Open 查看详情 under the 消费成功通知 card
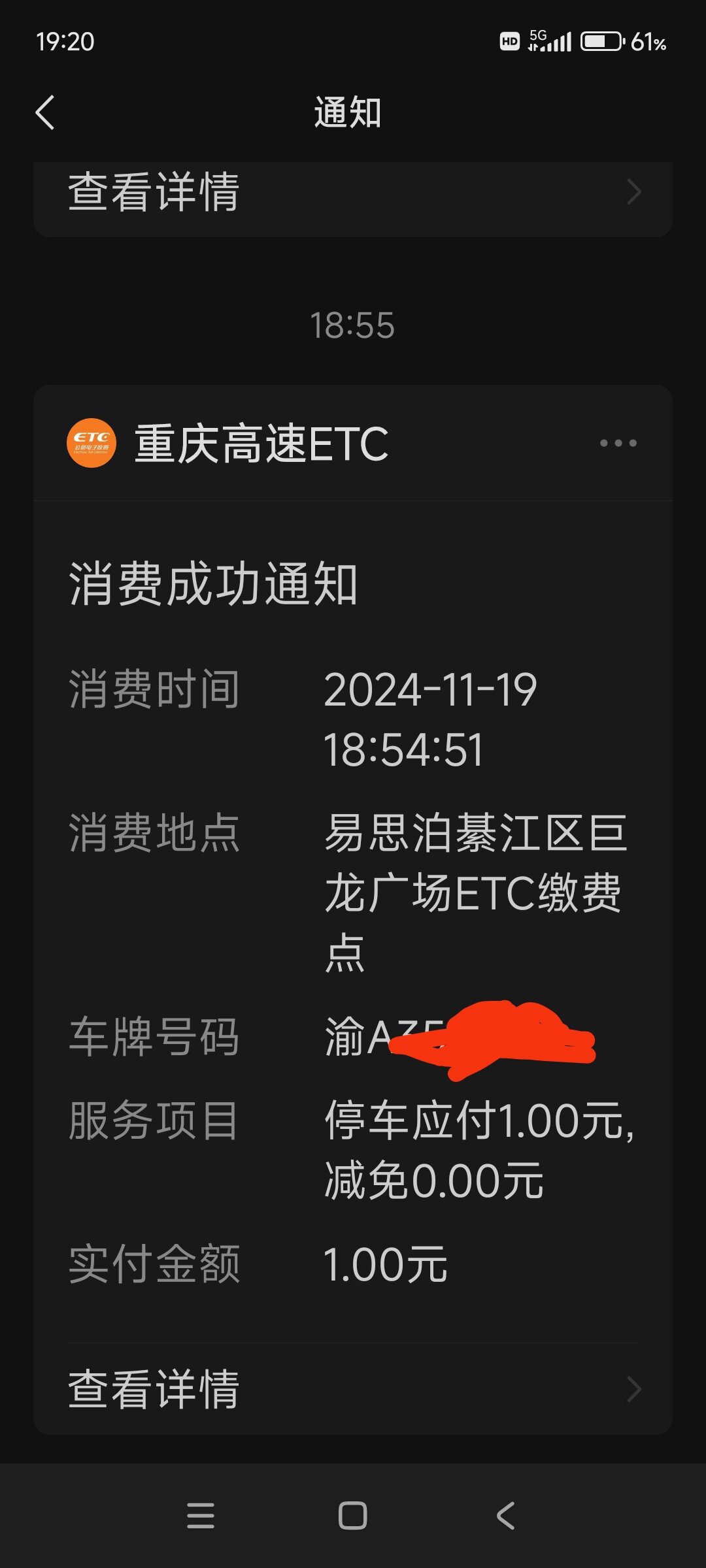Screen dimensions: 706x1568 (353, 1389)
